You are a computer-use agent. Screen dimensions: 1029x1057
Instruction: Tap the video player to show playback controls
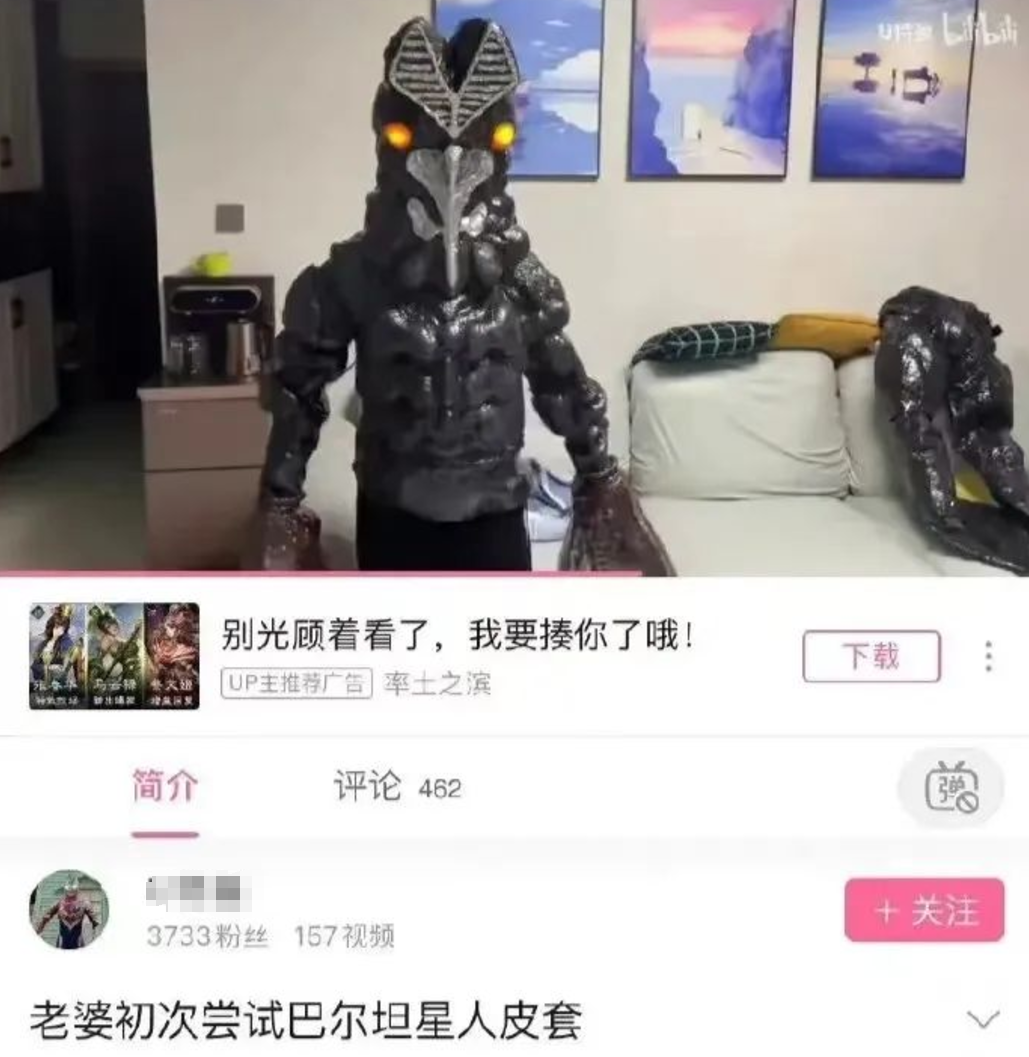click(x=514, y=290)
